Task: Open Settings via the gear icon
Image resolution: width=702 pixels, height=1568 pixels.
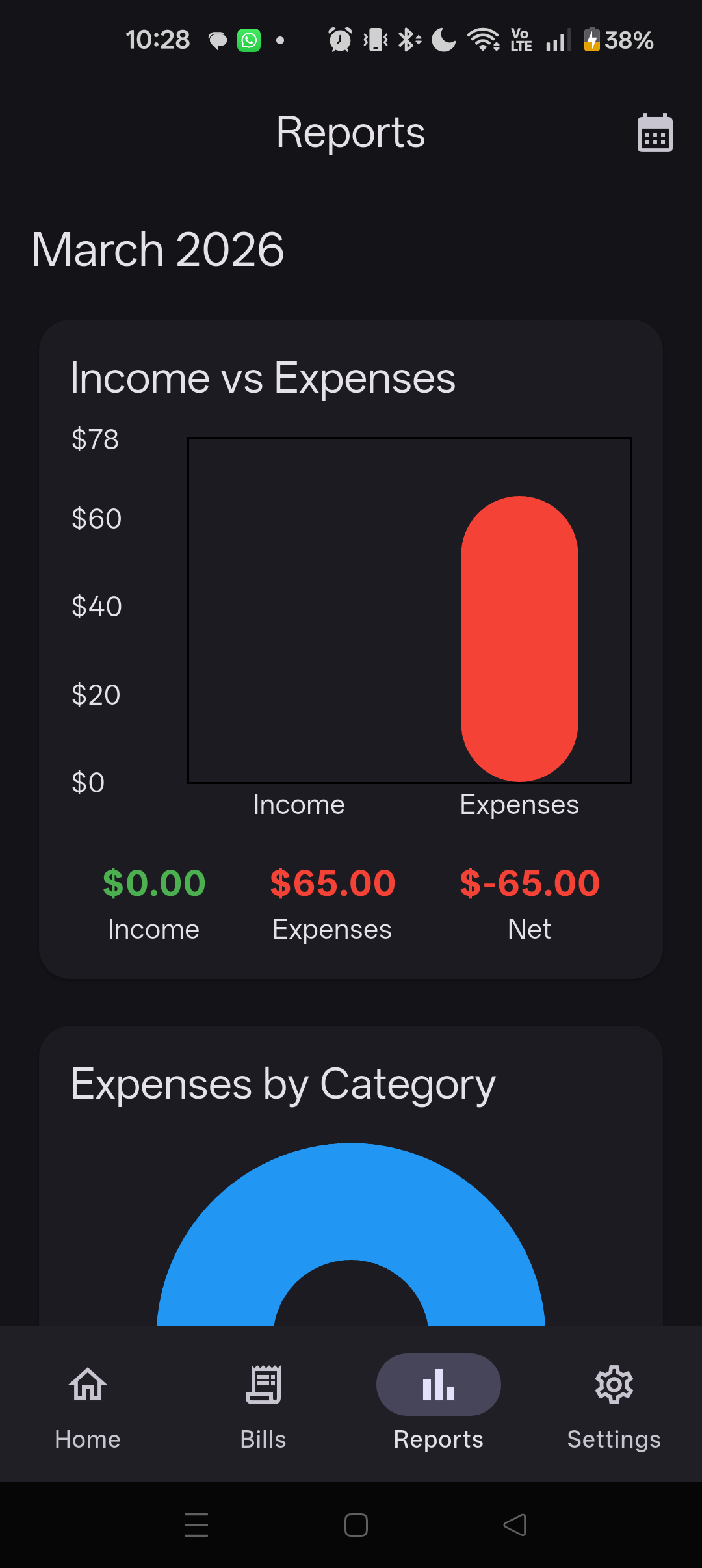Action: [614, 1385]
